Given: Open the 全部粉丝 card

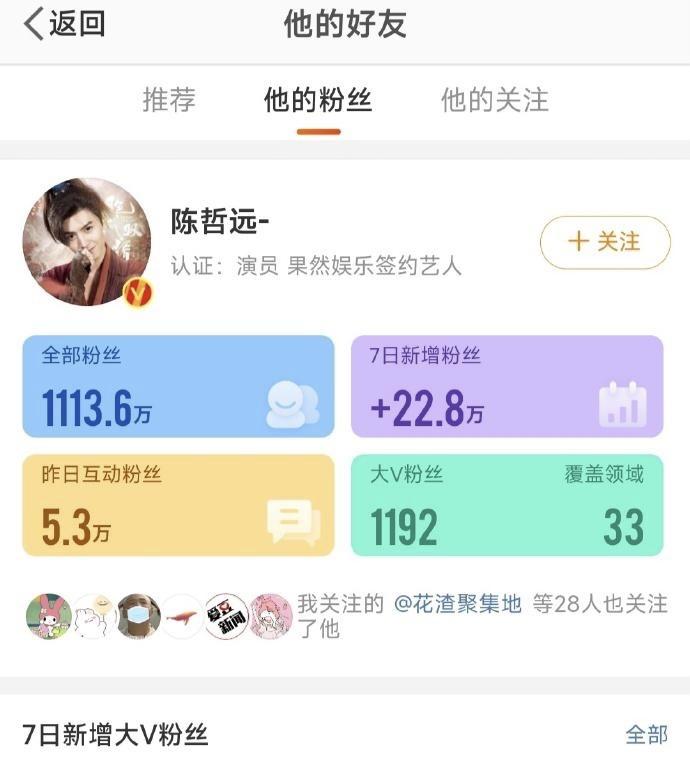Looking at the screenshot, I should (x=178, y=386).
